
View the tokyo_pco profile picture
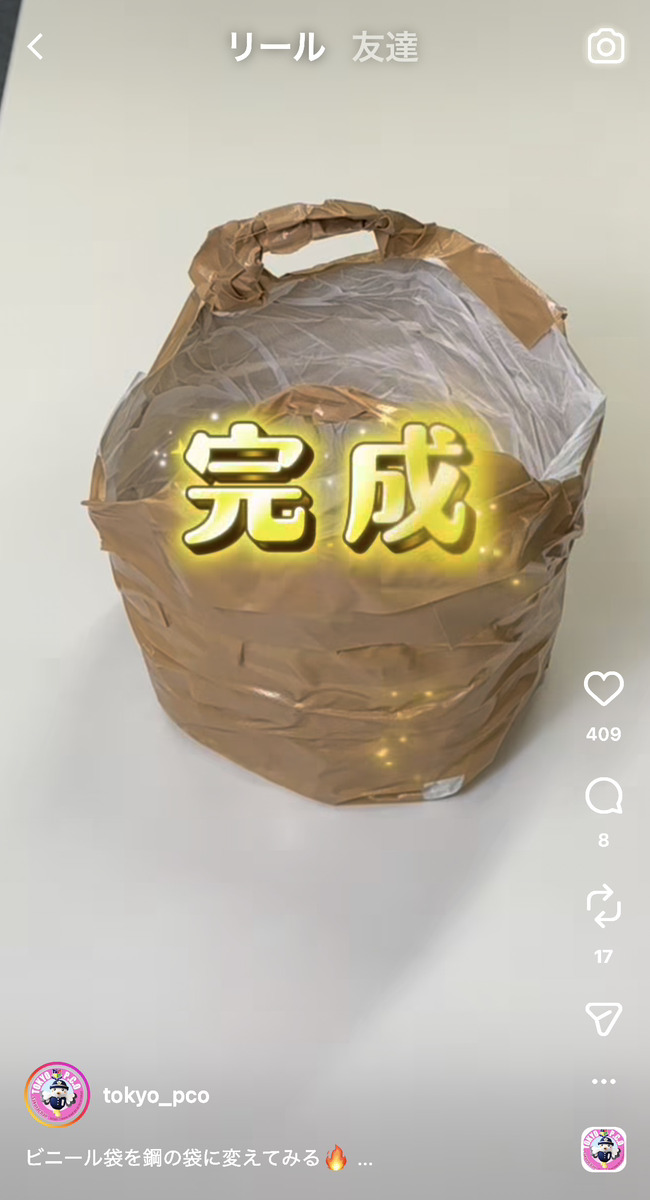(x=57, y=1095)
